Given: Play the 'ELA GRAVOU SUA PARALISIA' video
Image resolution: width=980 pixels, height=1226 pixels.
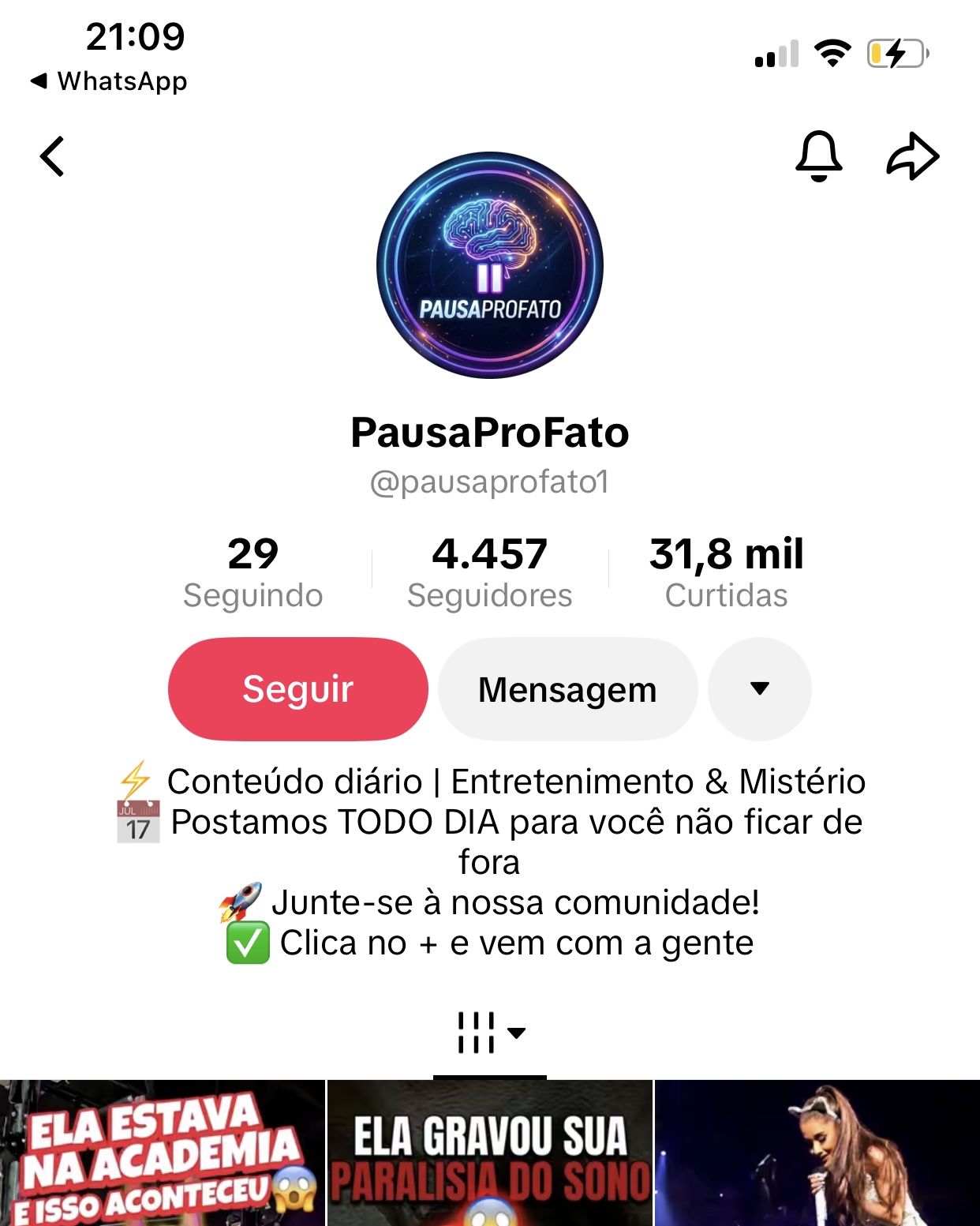Looking at the screenshot, I should (489, 1153).
